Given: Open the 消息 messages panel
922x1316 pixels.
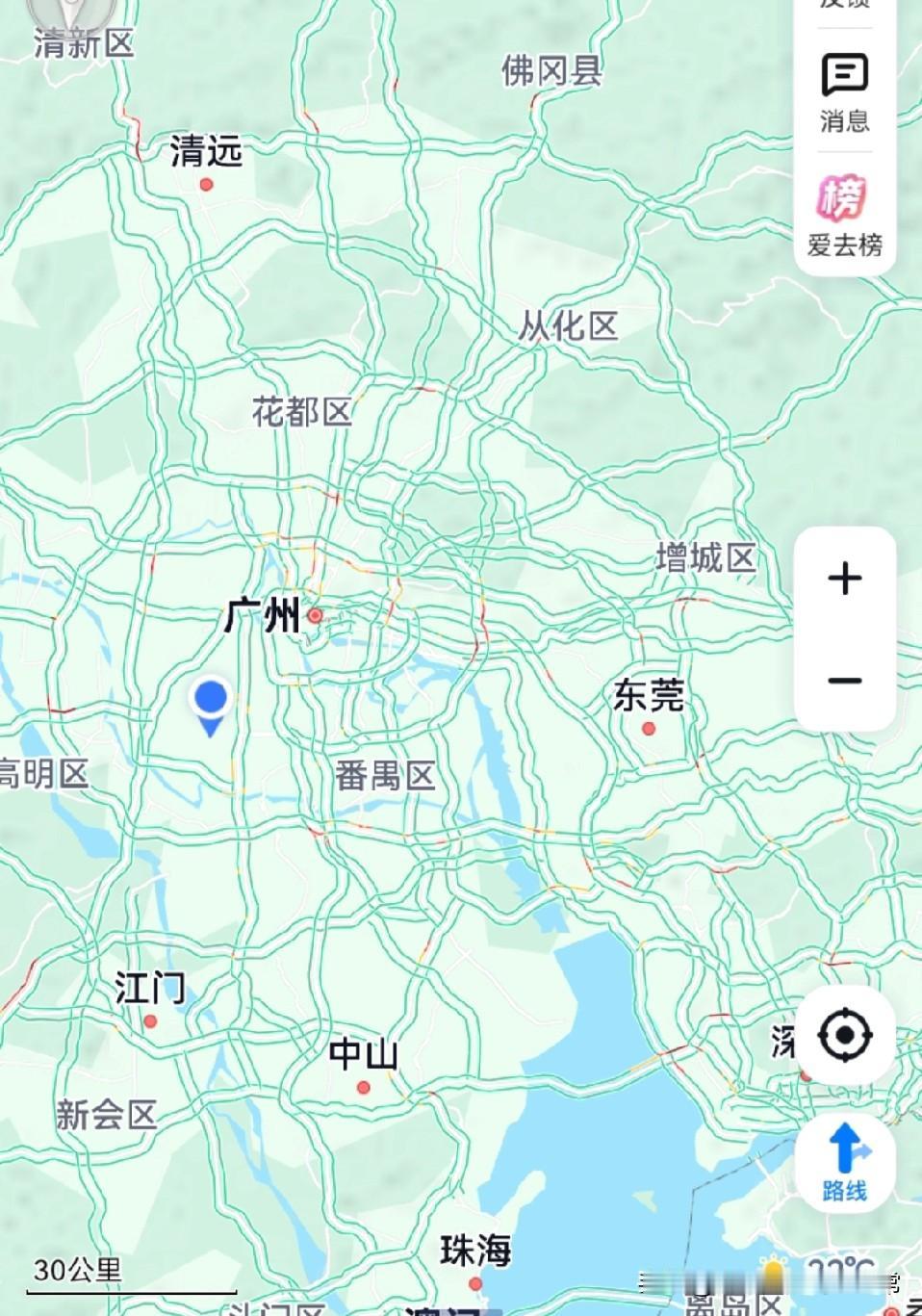Looking at the screenshot, I should click(844, 92).
